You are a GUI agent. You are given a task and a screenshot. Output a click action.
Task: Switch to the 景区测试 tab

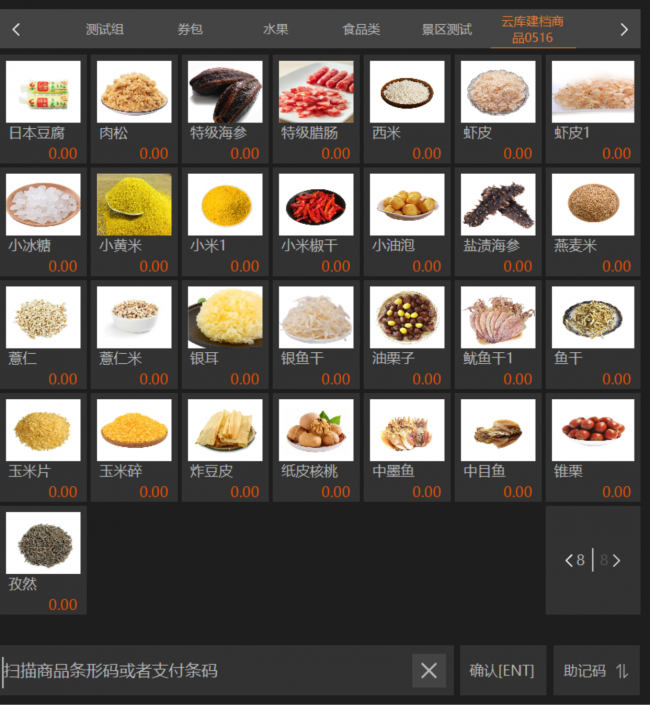[x=447, y=29]
